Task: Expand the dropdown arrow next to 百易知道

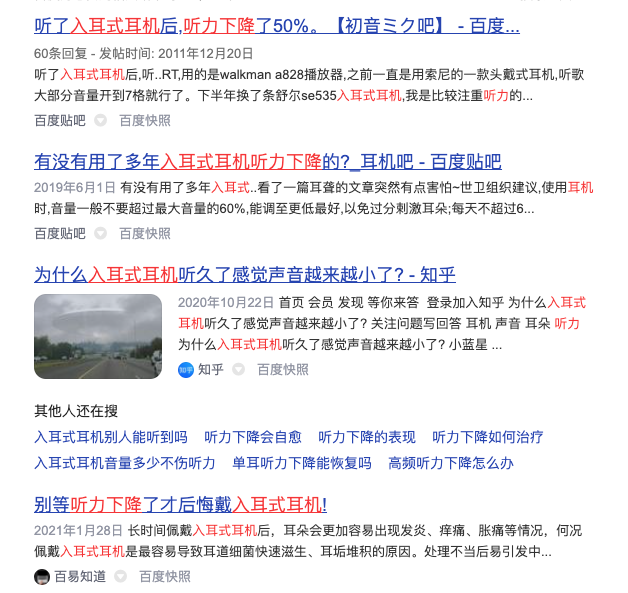Action: (121, 577)
